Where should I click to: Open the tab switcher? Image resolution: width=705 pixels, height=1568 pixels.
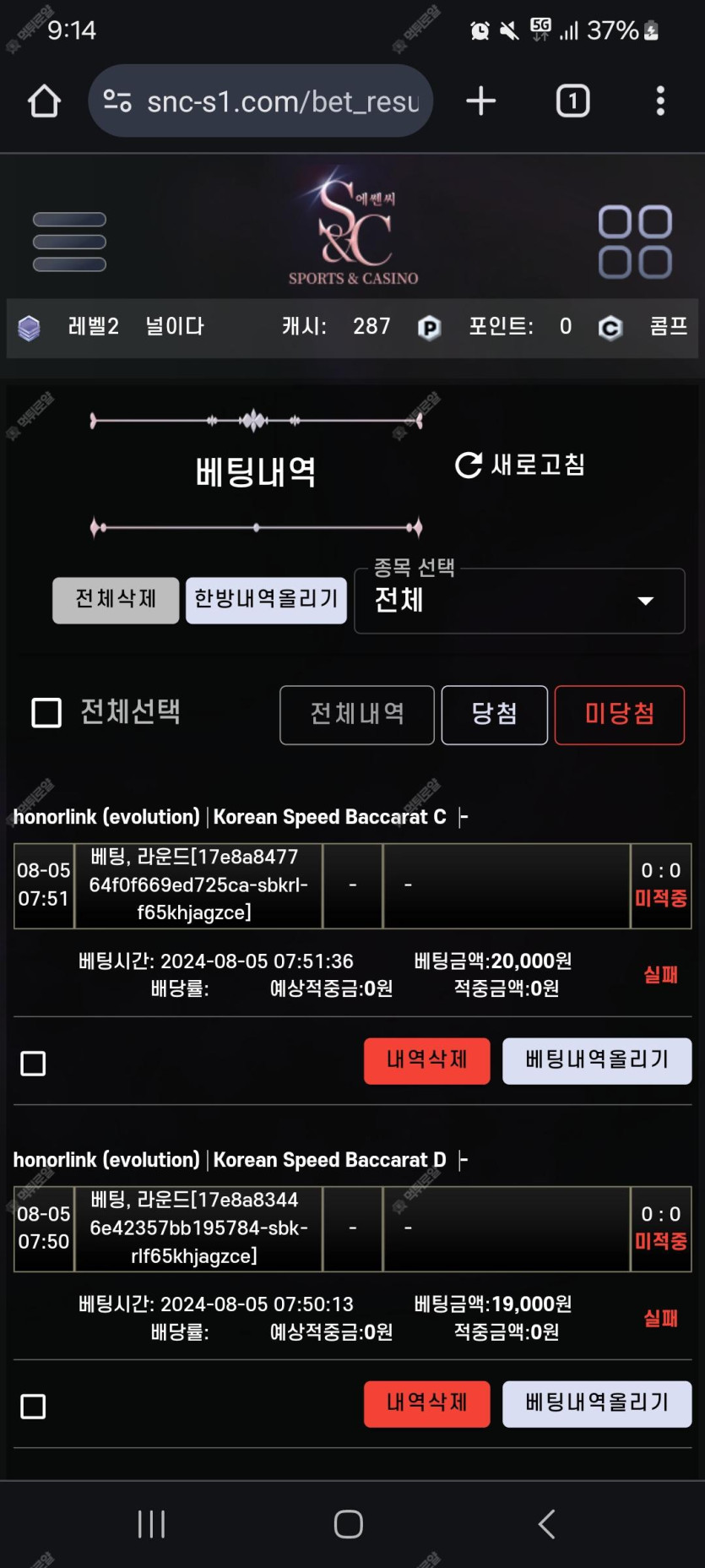click(572, 101)
